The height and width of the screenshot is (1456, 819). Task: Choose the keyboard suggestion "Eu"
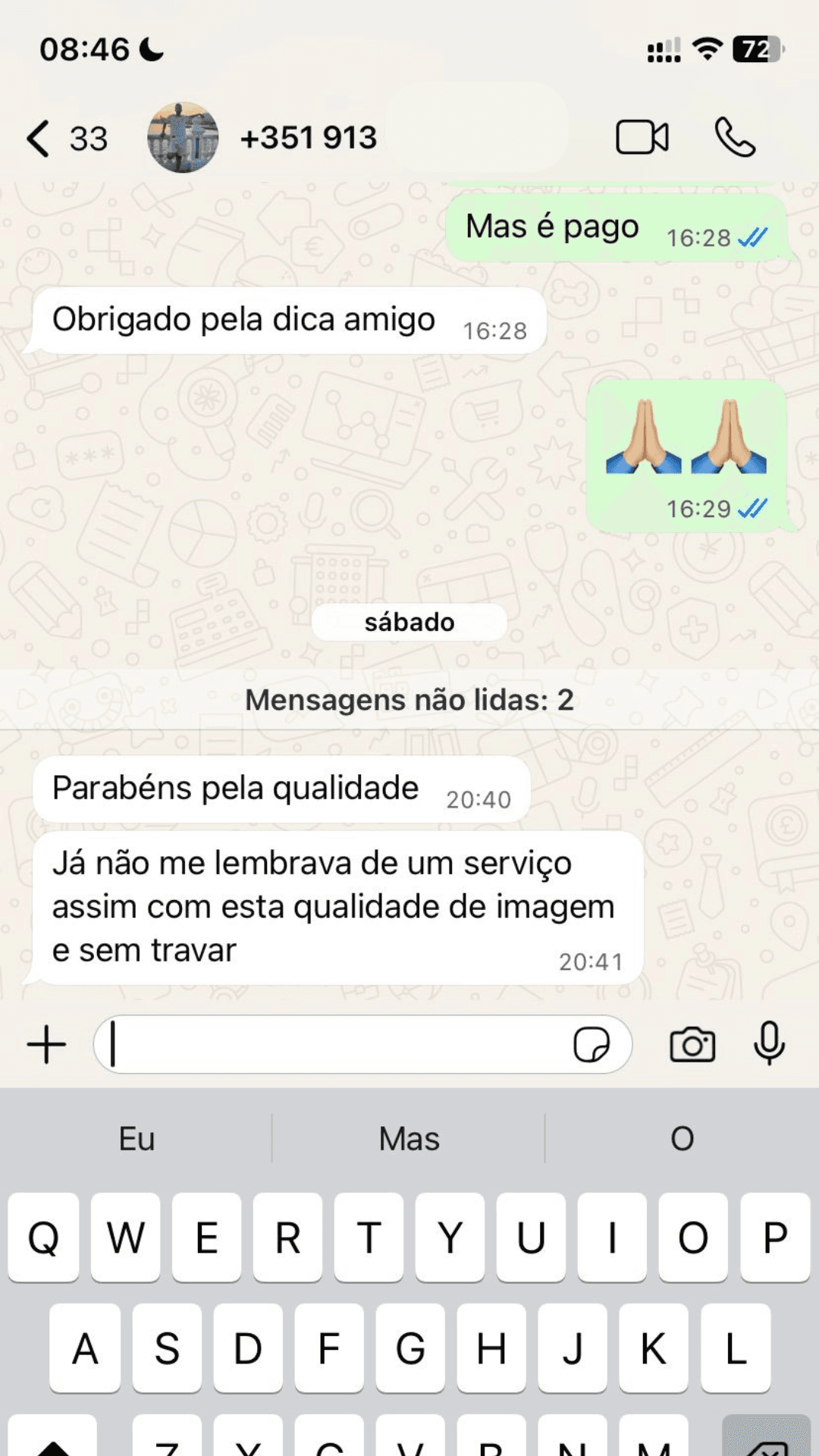coord(136,1138)
